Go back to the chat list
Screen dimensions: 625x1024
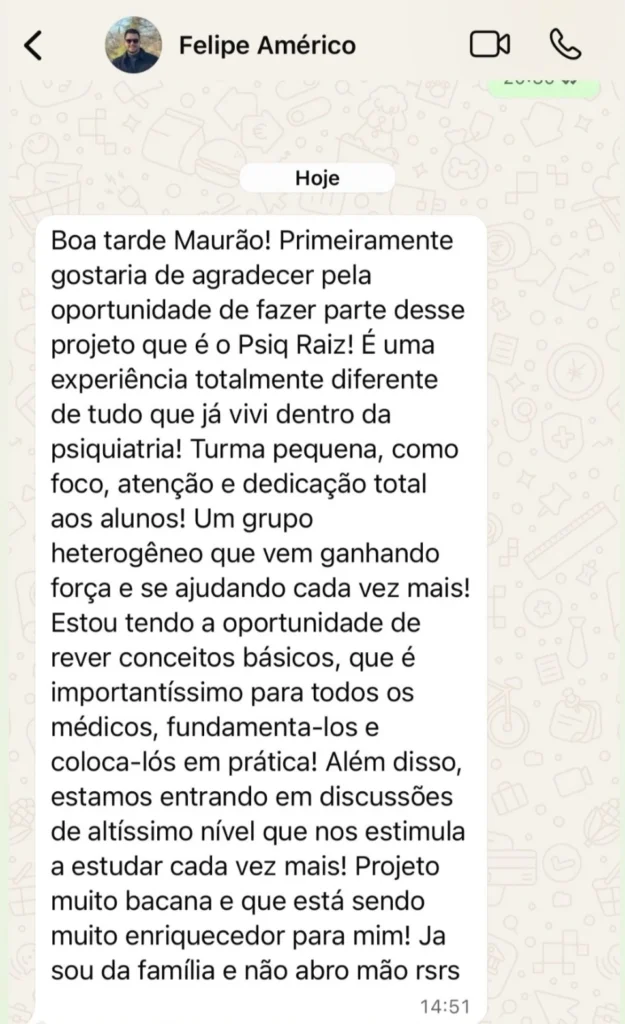[x=34, y=45]
